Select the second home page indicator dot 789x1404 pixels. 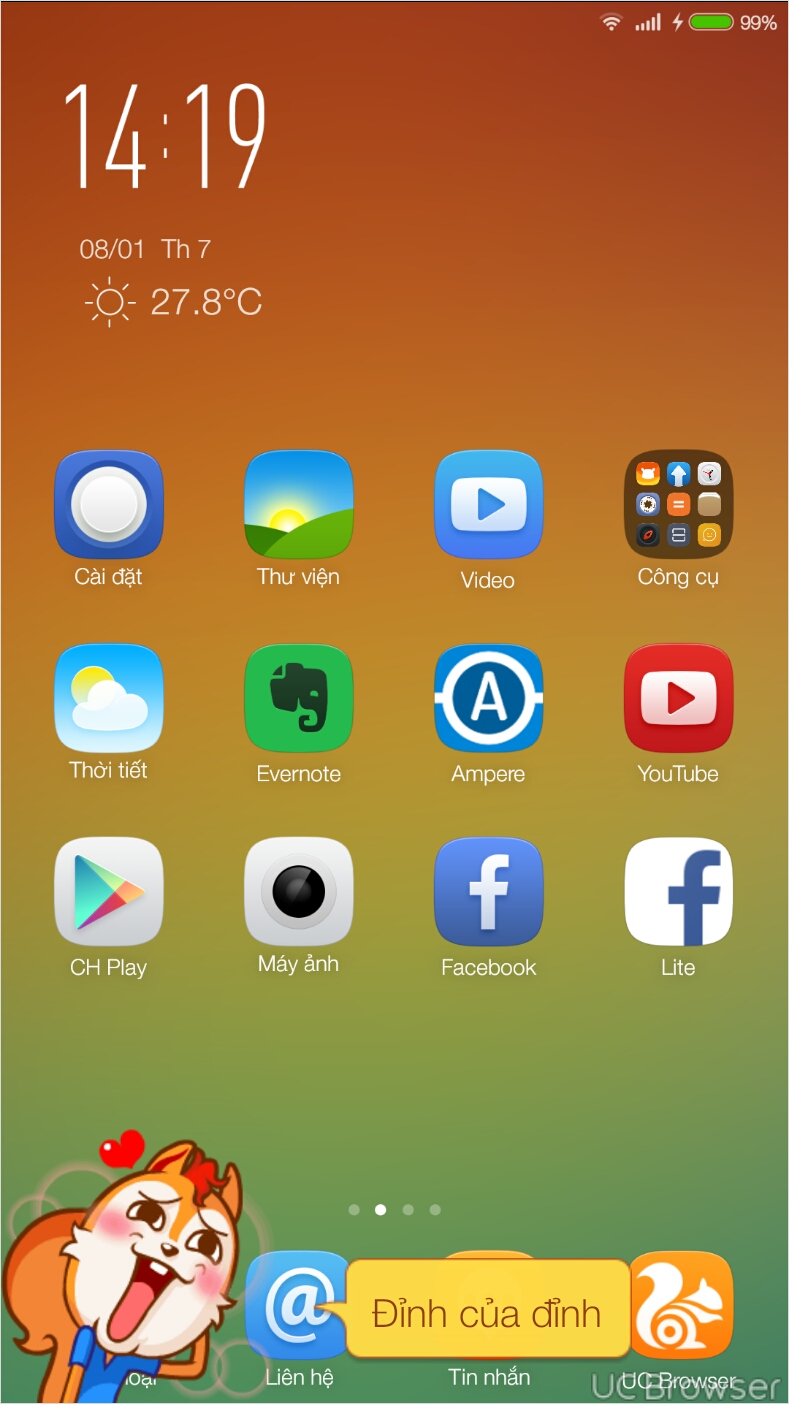click(x=380, y=1209)
